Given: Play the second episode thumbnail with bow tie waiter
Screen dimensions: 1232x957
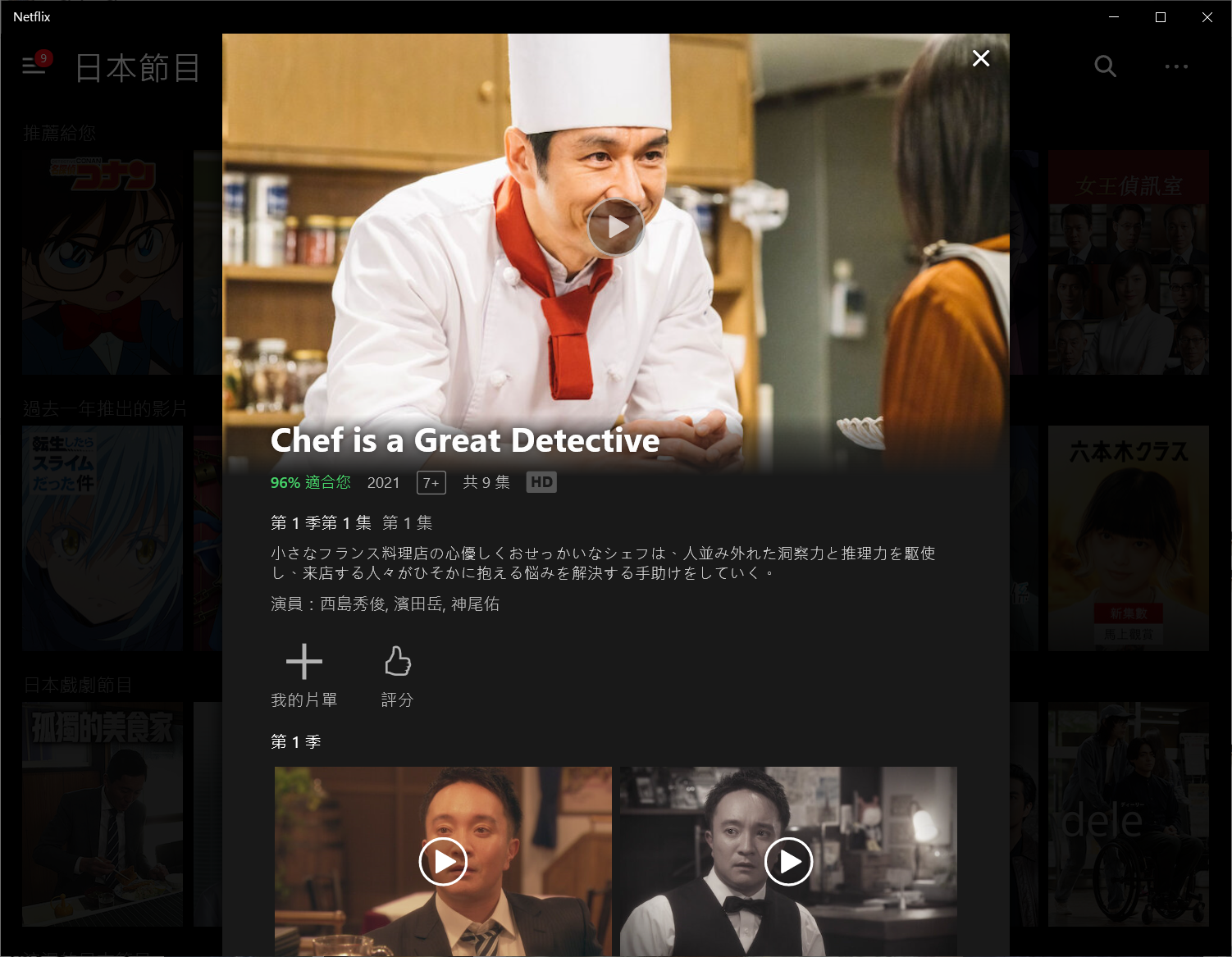Looking at the screenshot, I should [x=788, y=862].
